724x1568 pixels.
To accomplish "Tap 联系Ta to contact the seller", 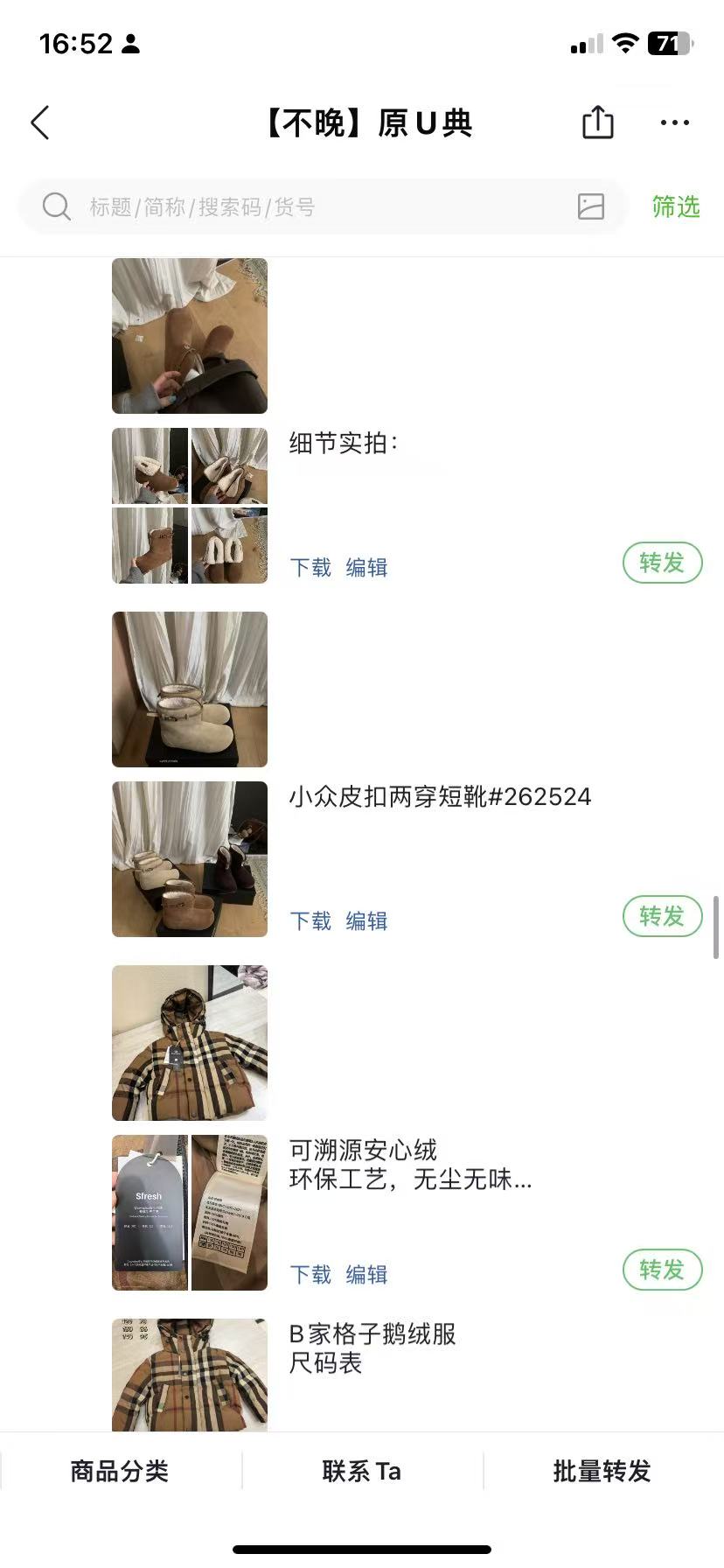I will coord(362,1471).
